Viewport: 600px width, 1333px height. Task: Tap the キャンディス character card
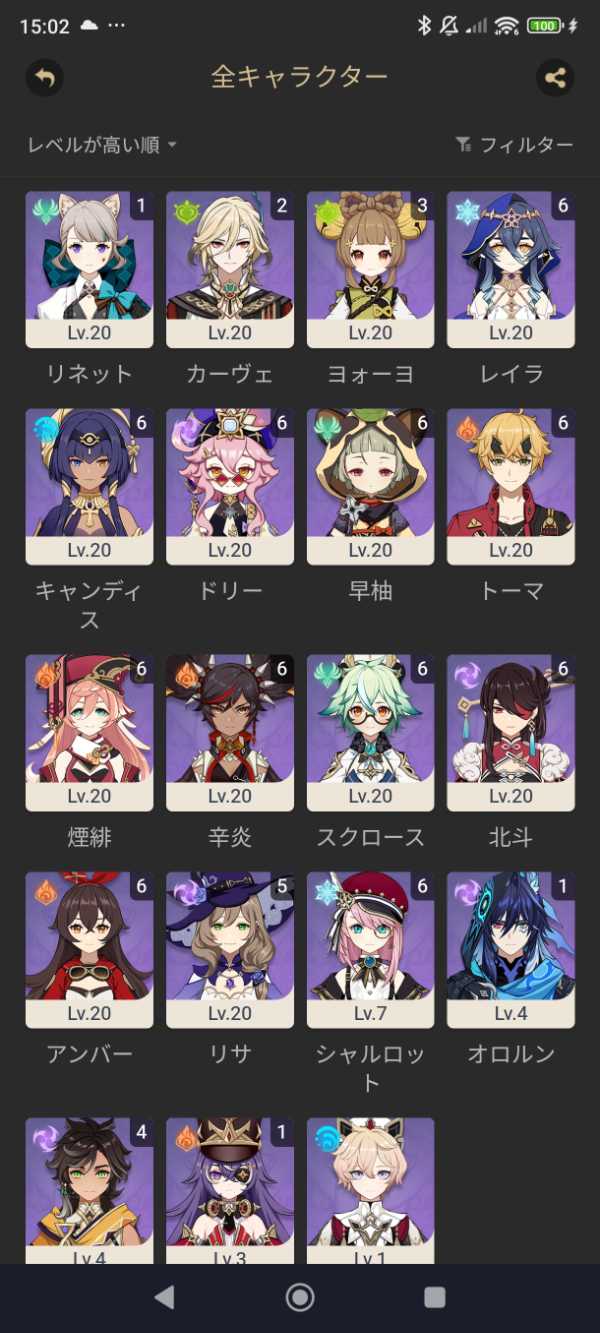[x=89, y=486]
